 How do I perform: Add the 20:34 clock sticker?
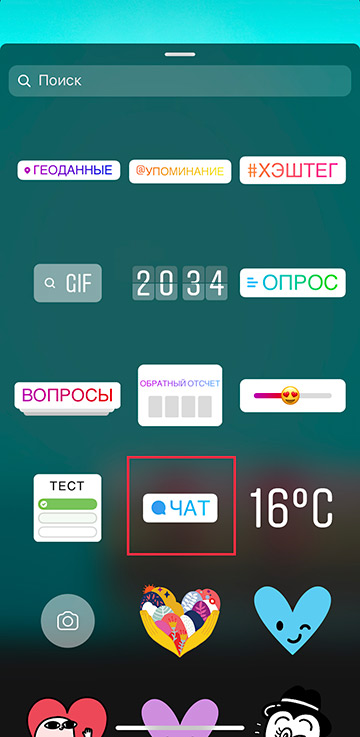pos(180,283)
